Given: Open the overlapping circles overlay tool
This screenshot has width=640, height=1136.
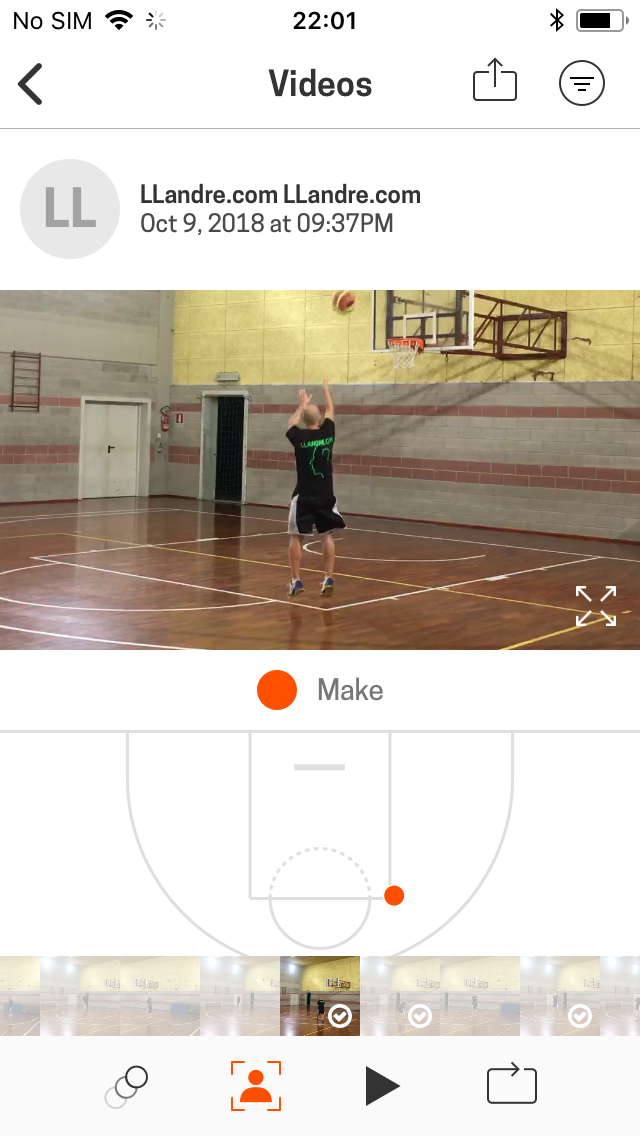Looking at the screenshot, I should point(127,1086).
